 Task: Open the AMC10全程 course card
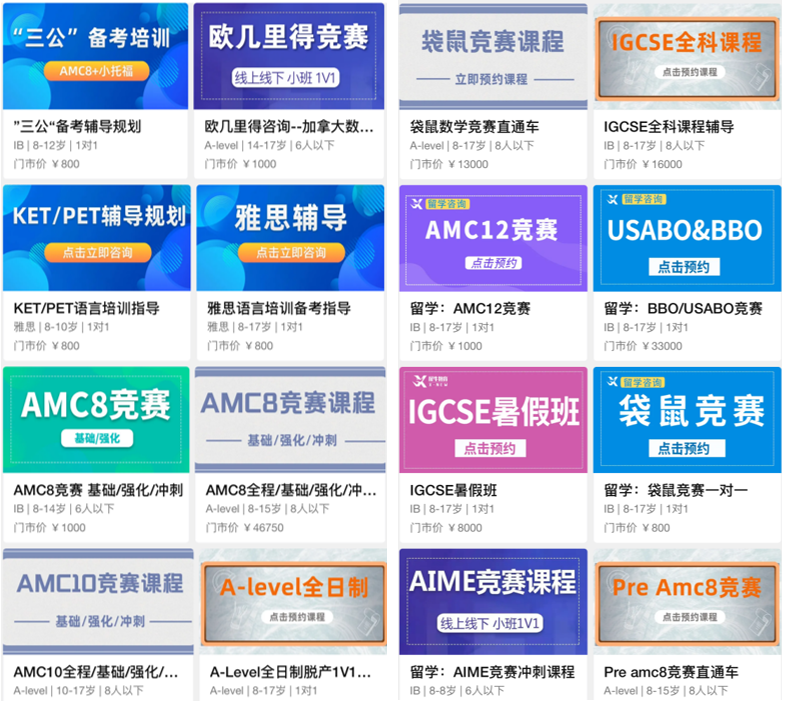tap(95, 672)
